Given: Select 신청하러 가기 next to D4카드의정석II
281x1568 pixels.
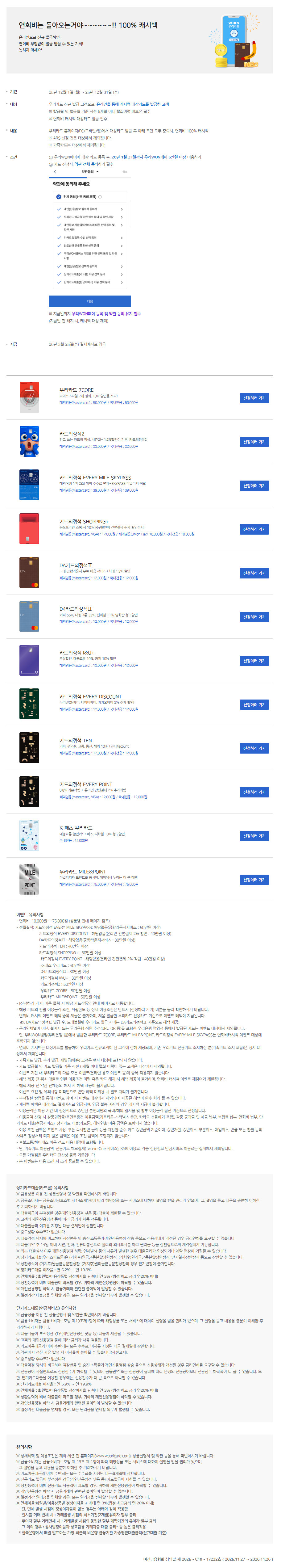Looking at the screenshot, I should (254, 617).
